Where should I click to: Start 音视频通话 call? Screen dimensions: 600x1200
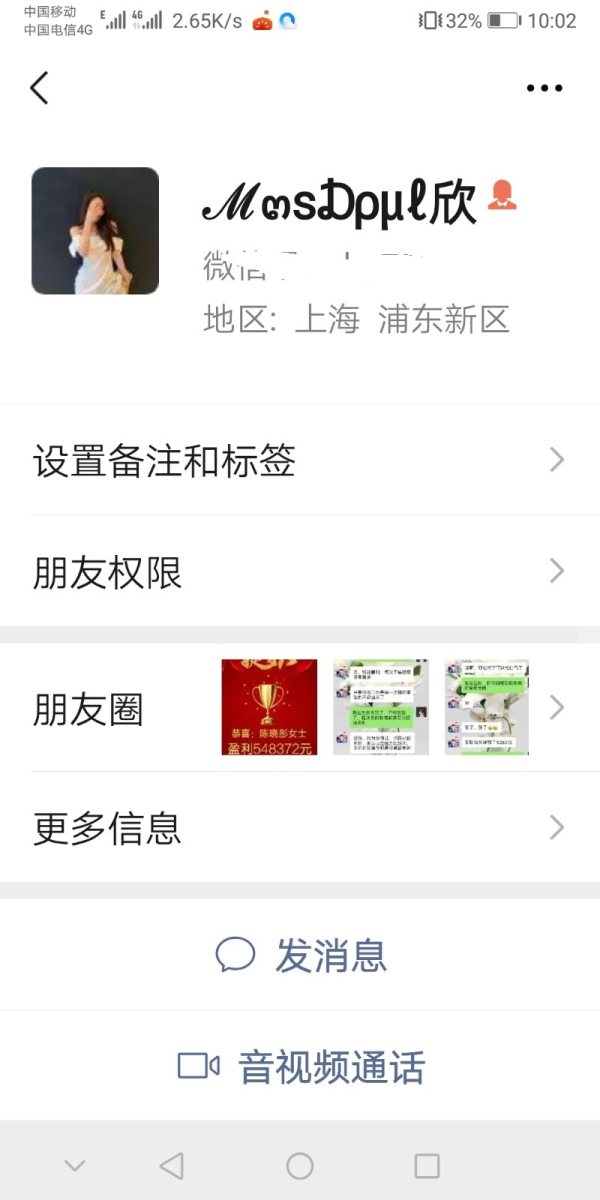(300, 1066)
